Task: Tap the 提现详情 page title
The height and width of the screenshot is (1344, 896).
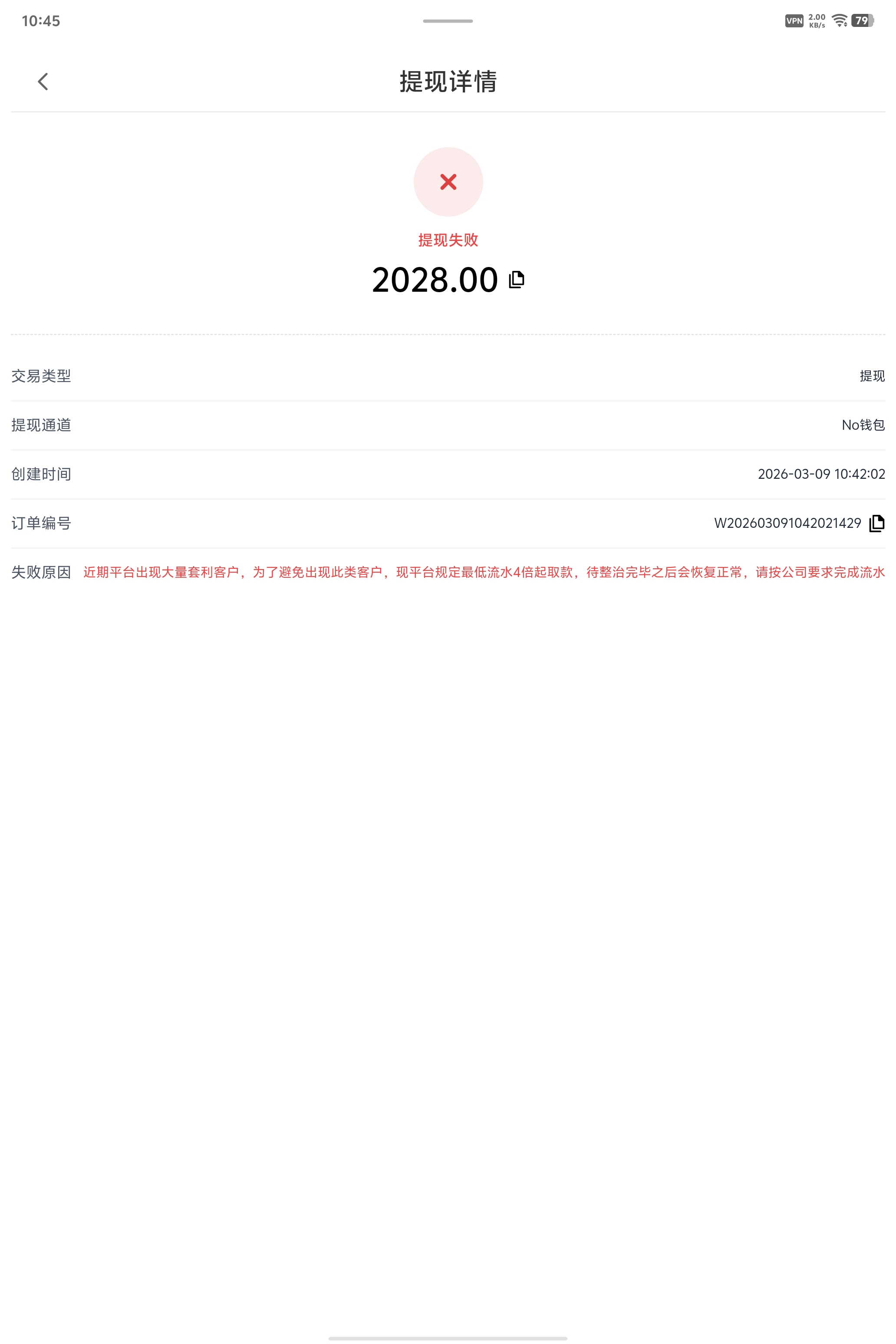Action: pos(448,82)
